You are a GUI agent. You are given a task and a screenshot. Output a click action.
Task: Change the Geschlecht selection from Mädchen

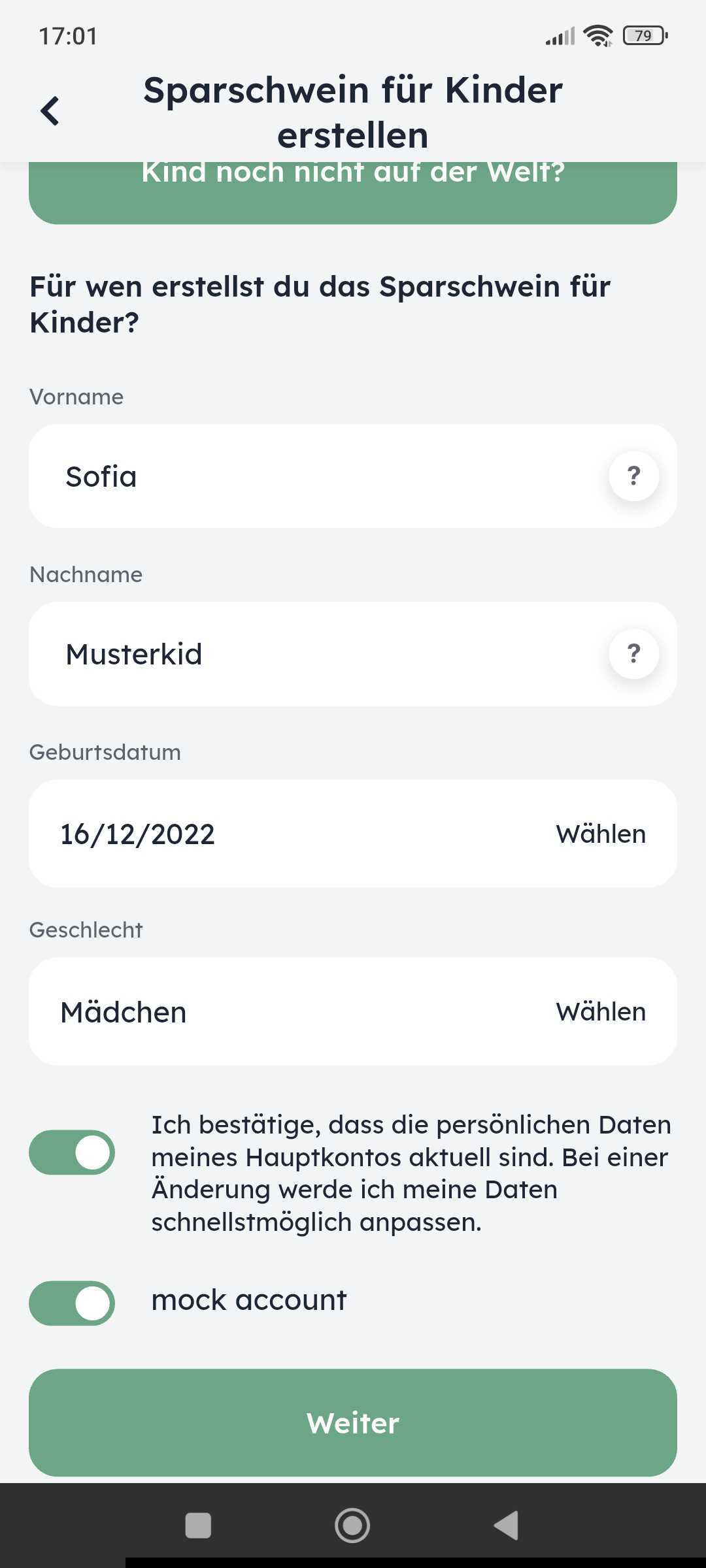coord(600,1012)
